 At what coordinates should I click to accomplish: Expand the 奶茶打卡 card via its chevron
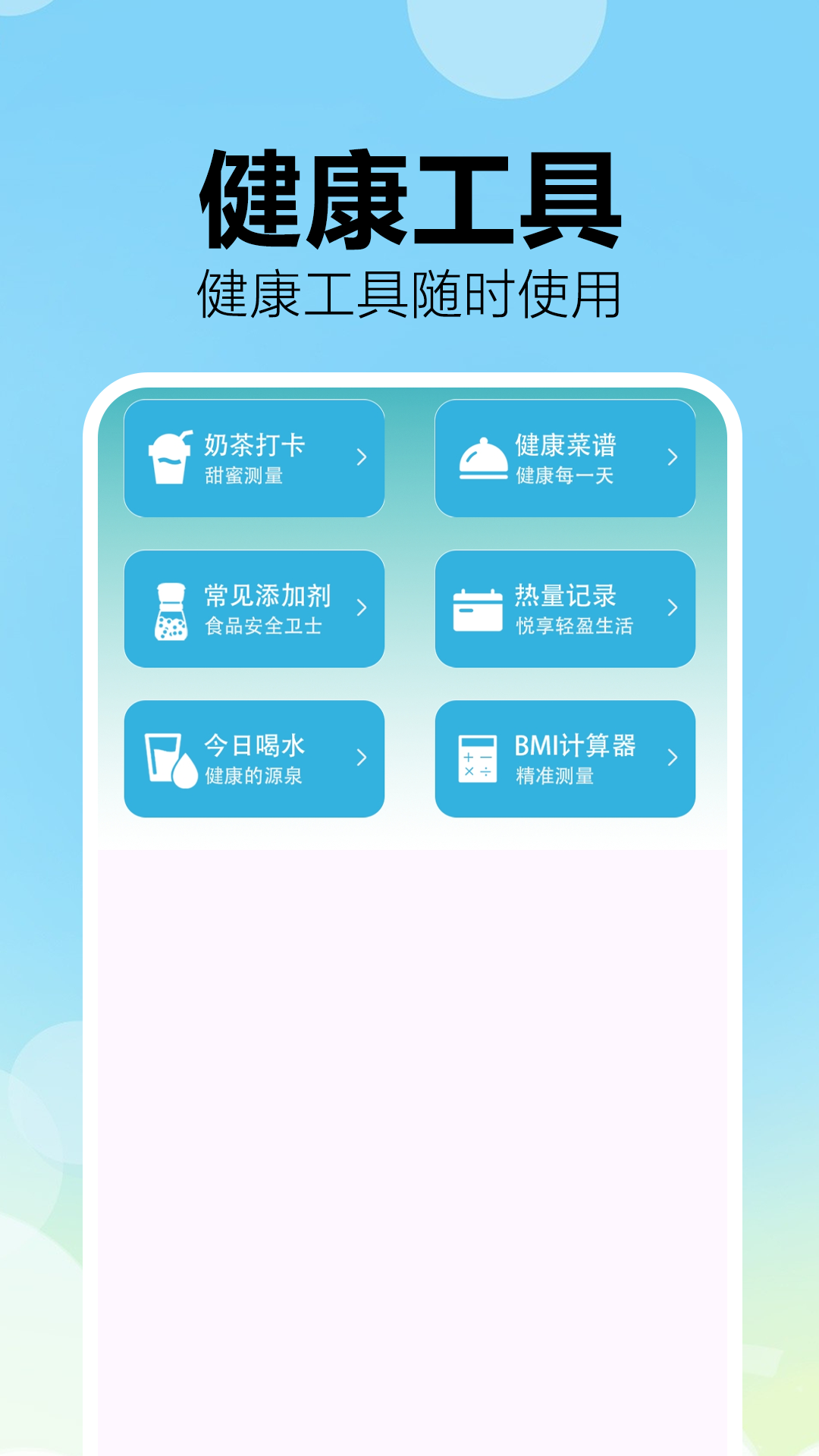pyautogui.click(x=362, y=457)
